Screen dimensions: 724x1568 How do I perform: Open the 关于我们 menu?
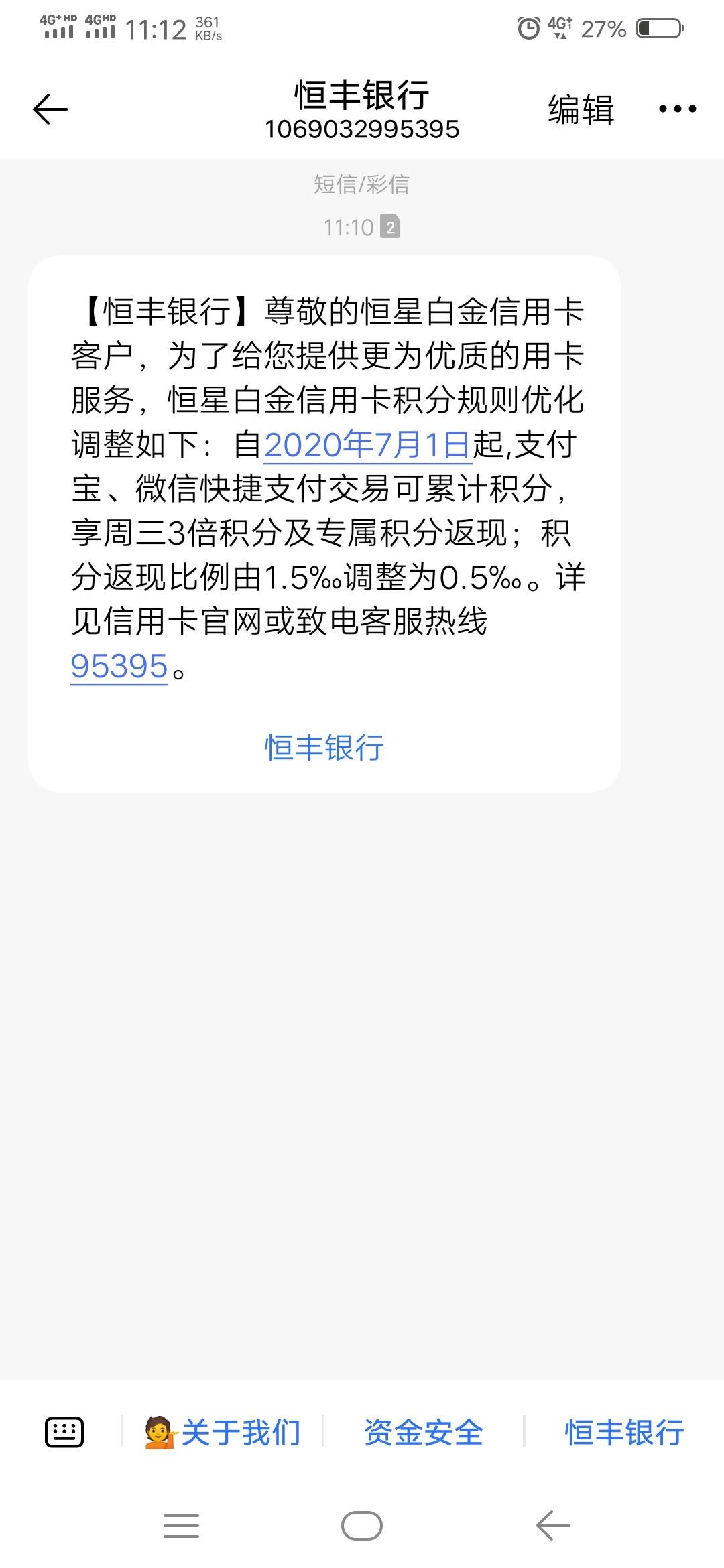point(223,1433)
